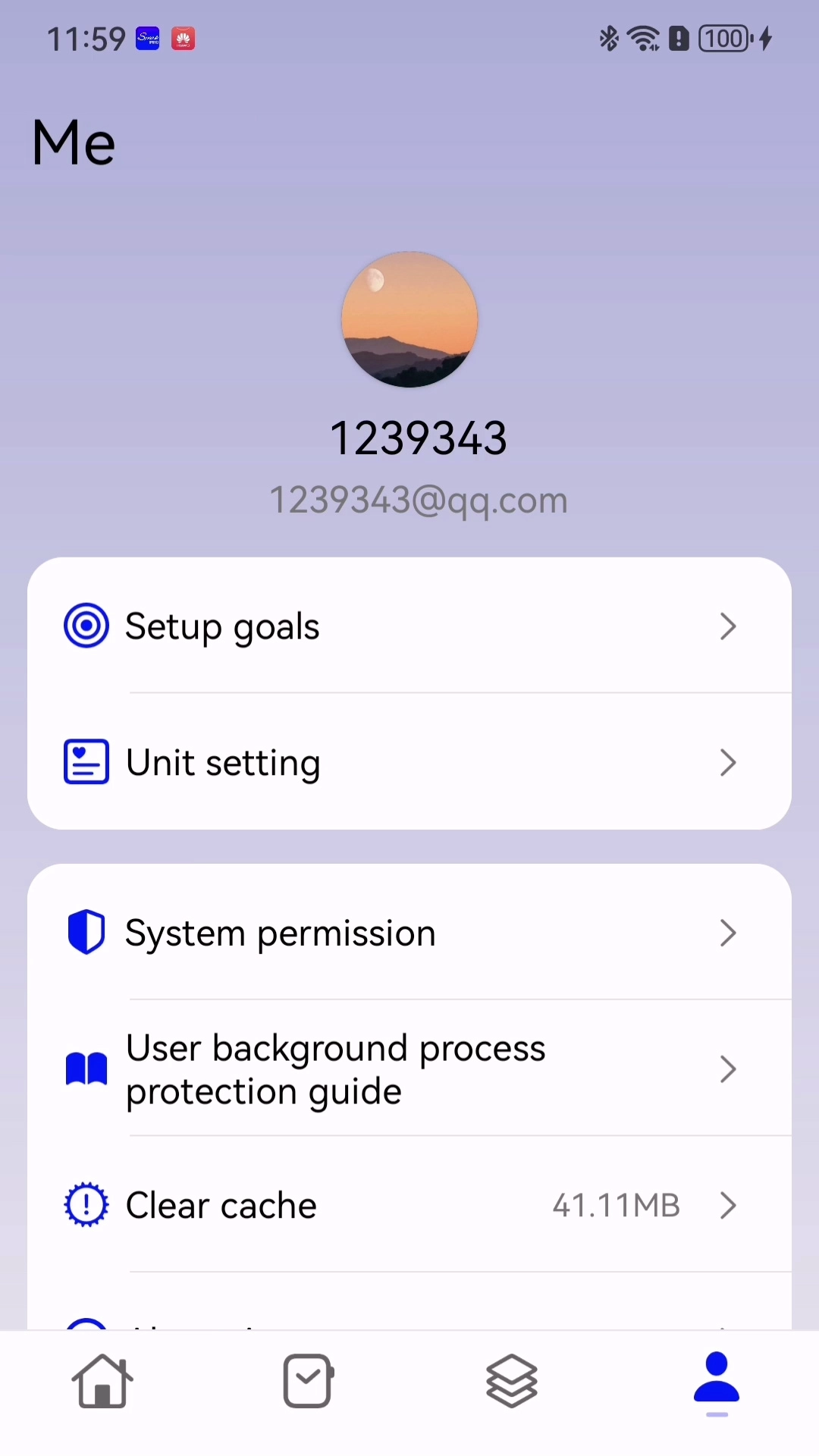Viewport: 819px width, 1456px height.
Task: Open the Clear cache chevron arrow
Action: [x=727, y=1204]
